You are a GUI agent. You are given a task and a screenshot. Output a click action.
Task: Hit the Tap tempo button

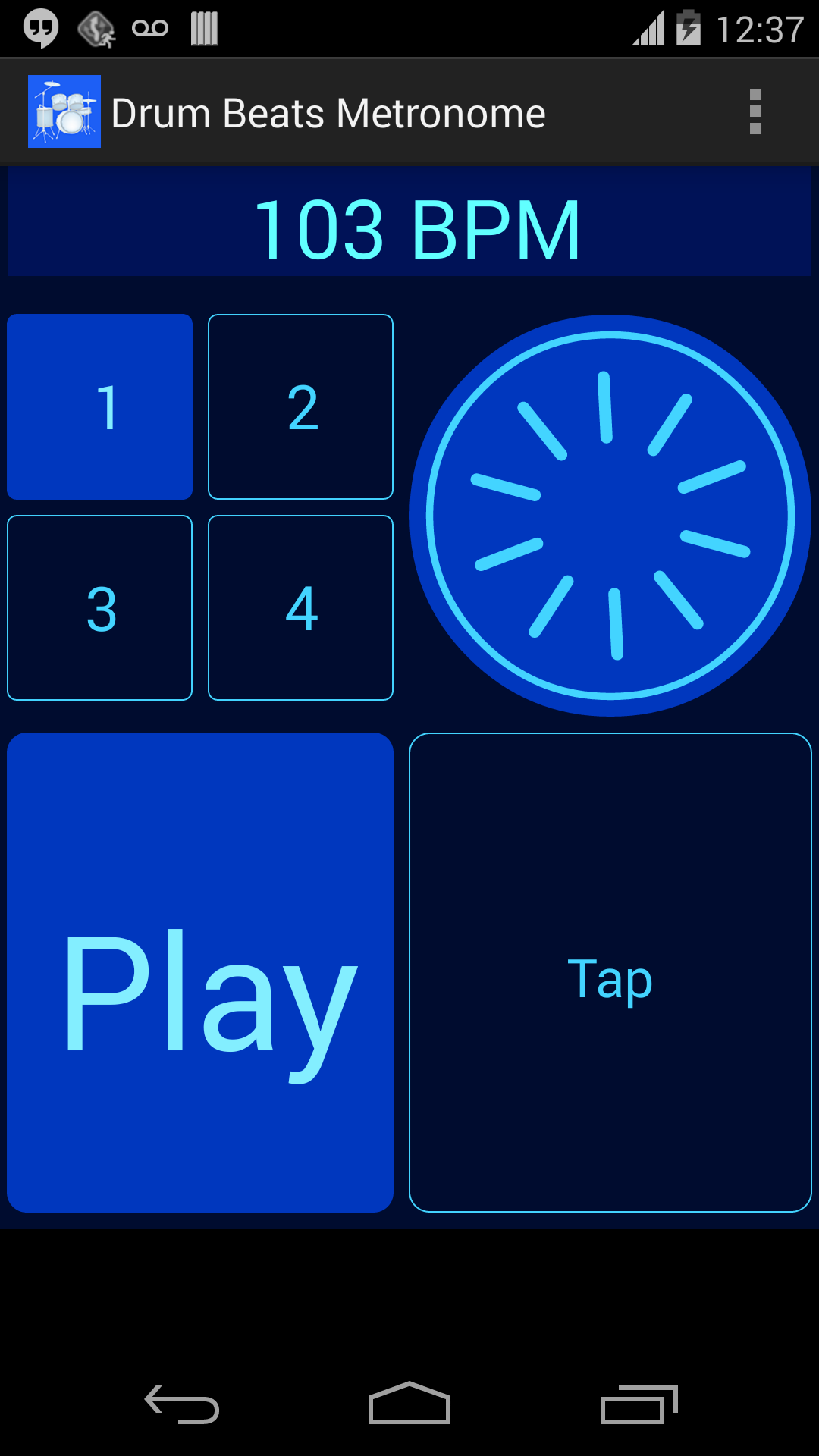pyautogui.click(x=610, y=972)
